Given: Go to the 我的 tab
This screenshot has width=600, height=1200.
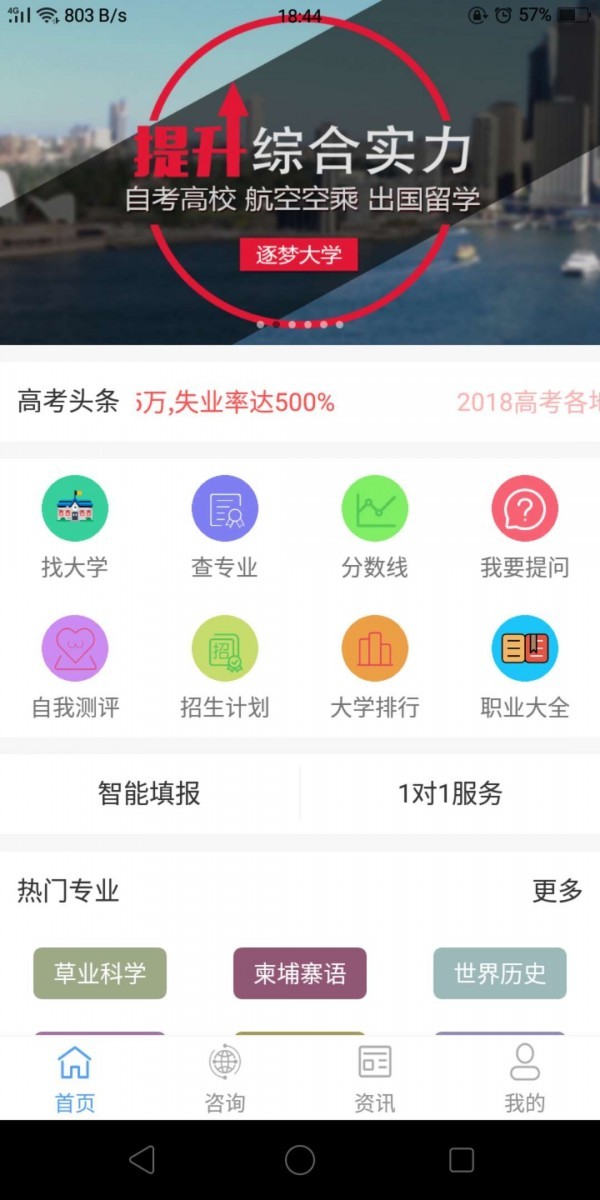Looking at the screenshot, I should coord(525,1078).
